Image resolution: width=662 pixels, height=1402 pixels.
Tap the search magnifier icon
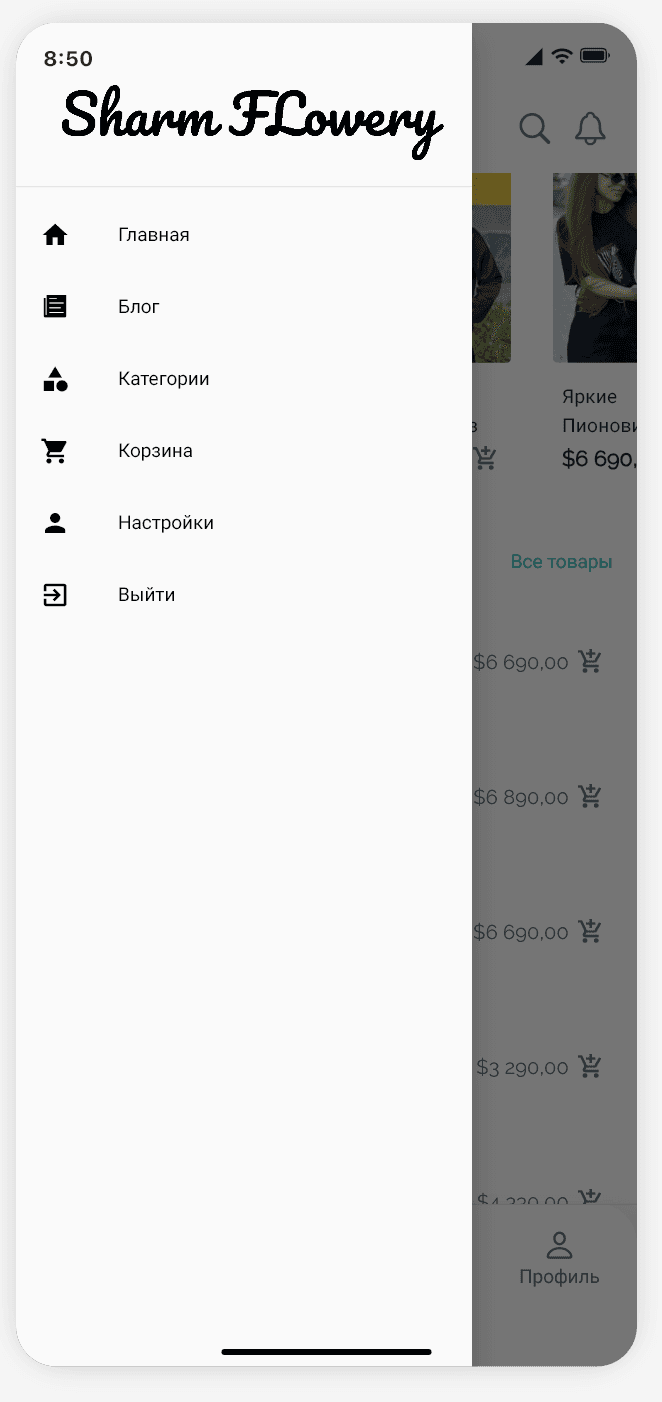point(535,129)
